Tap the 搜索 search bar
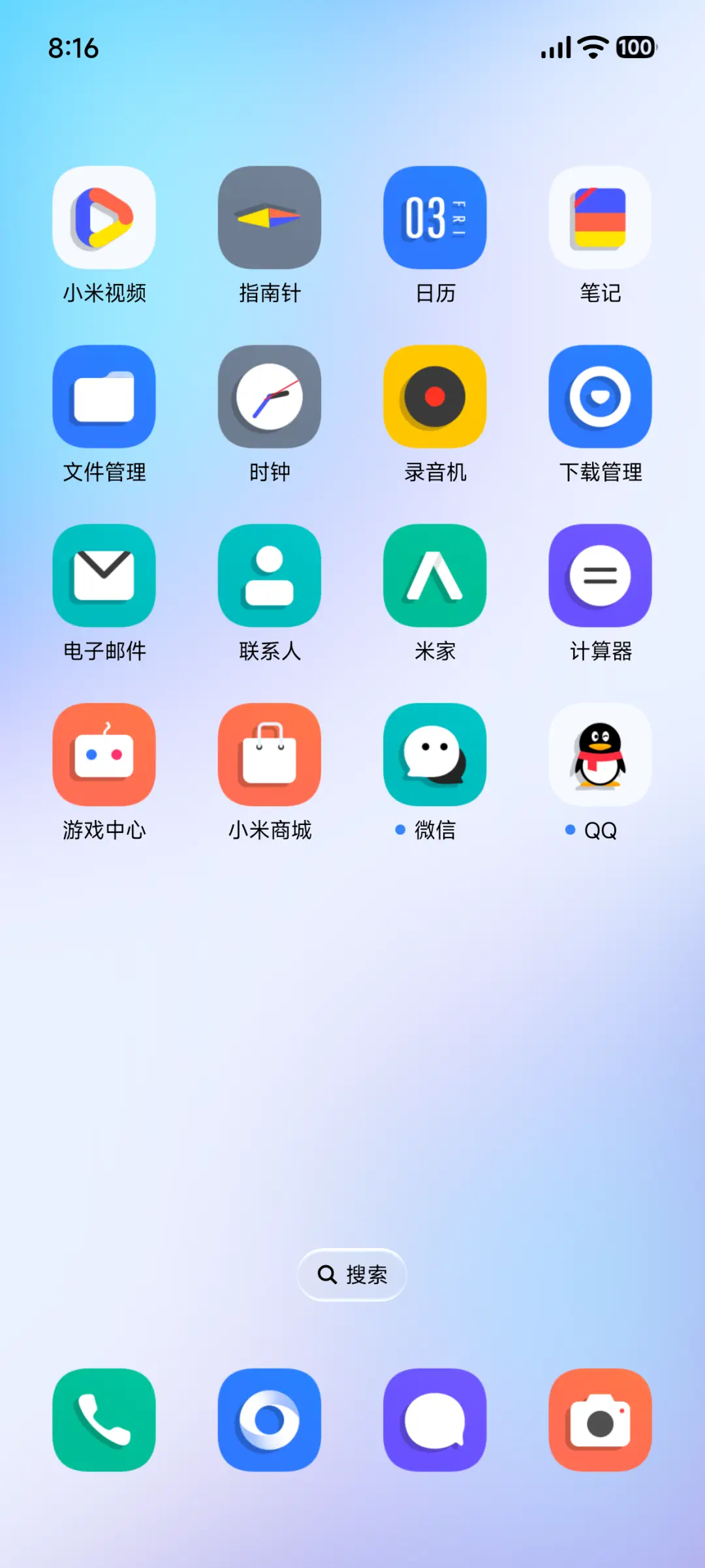The height and width of the screenshot is (1568, 705). (x=352, y=1274)
